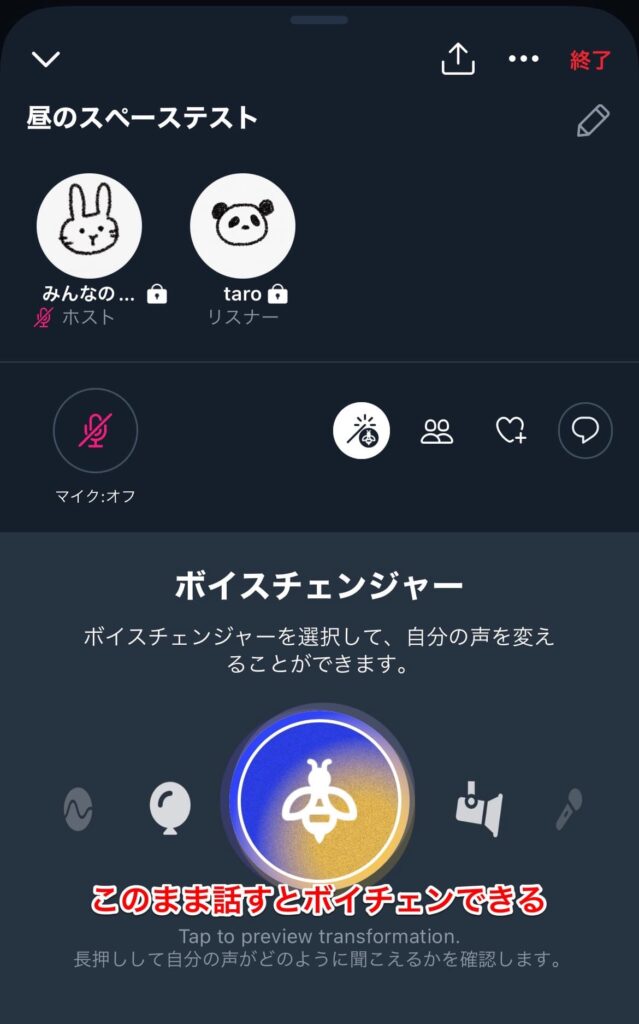Open the participants list icon
This screenshot has width=639, height=1024.
(437, 431)
